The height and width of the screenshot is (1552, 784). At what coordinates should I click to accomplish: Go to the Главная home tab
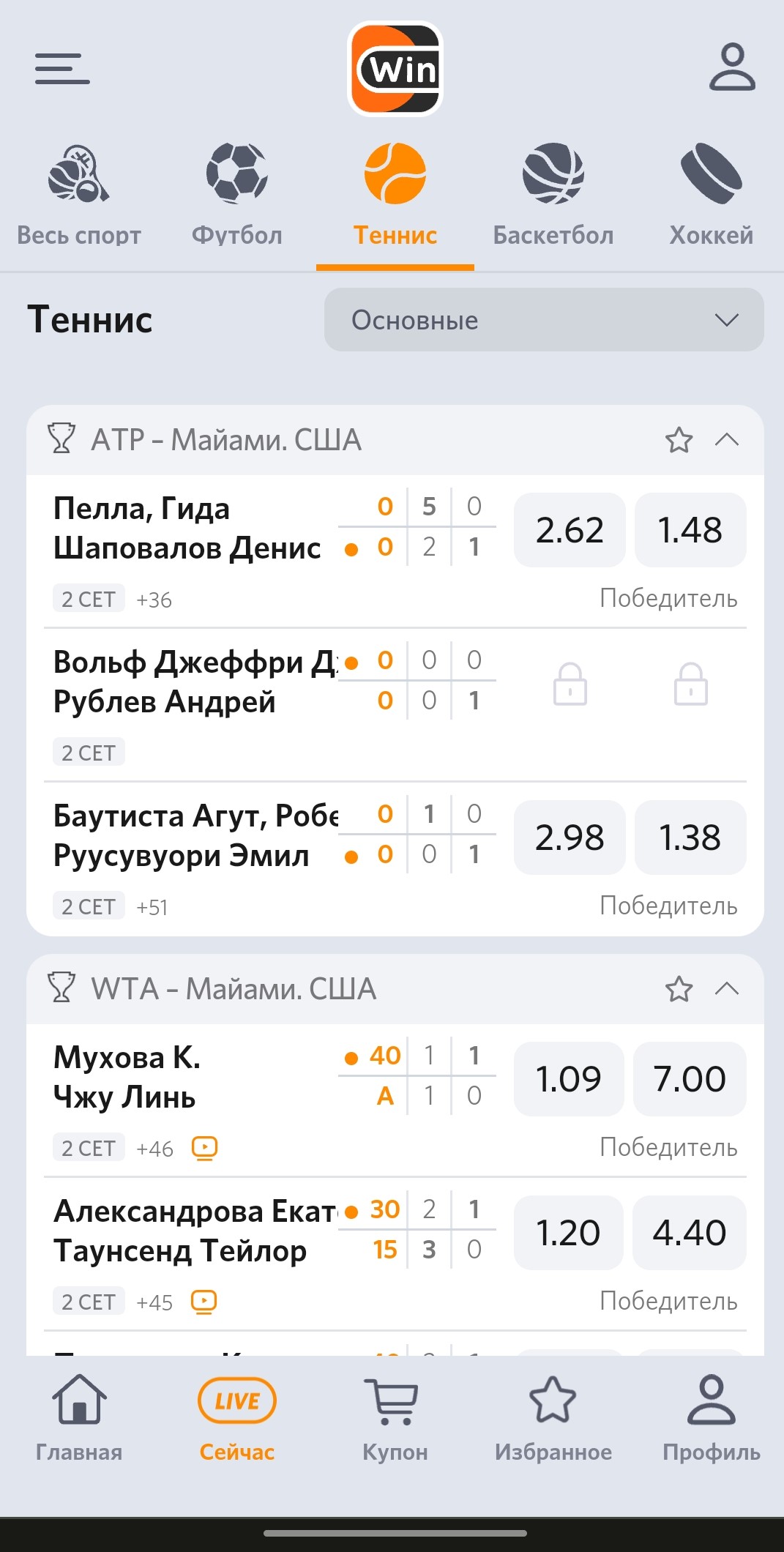(x=79, y=1418)
